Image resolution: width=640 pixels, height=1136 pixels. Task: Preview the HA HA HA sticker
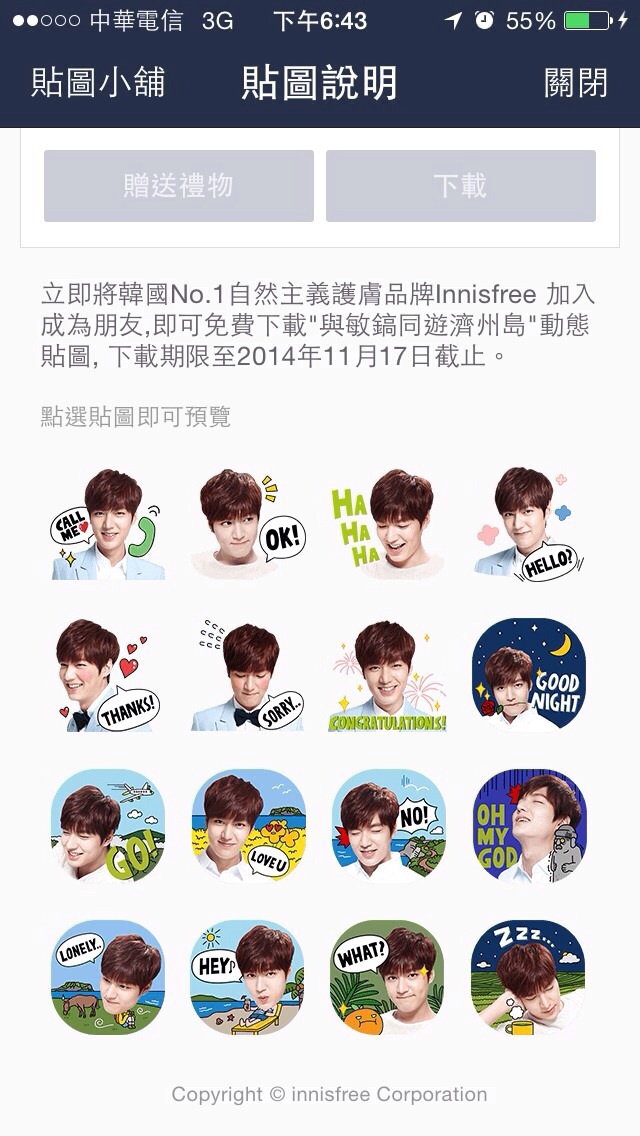click(388, 524)
